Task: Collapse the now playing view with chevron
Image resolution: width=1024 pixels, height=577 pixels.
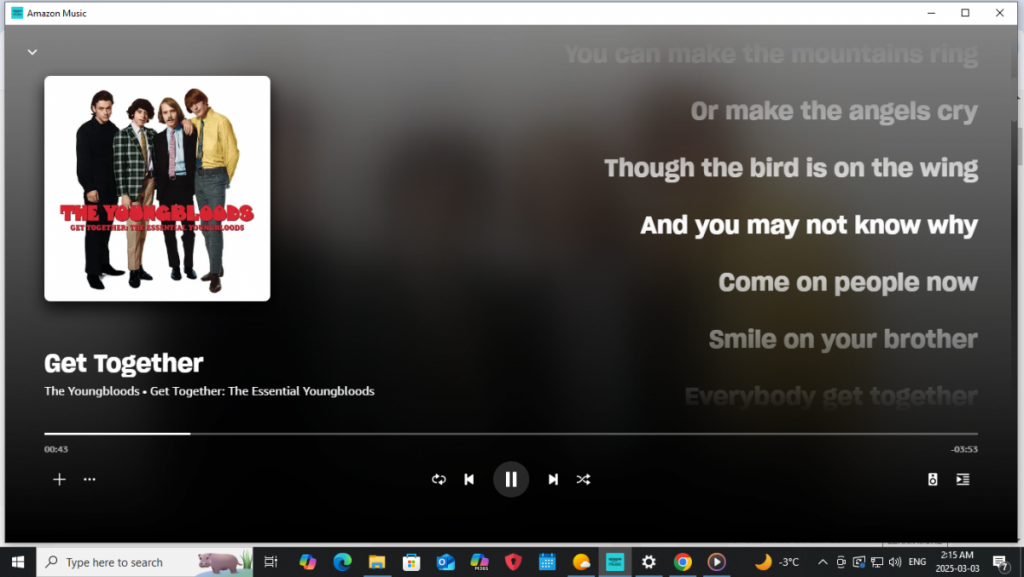Action: point(32,52)
